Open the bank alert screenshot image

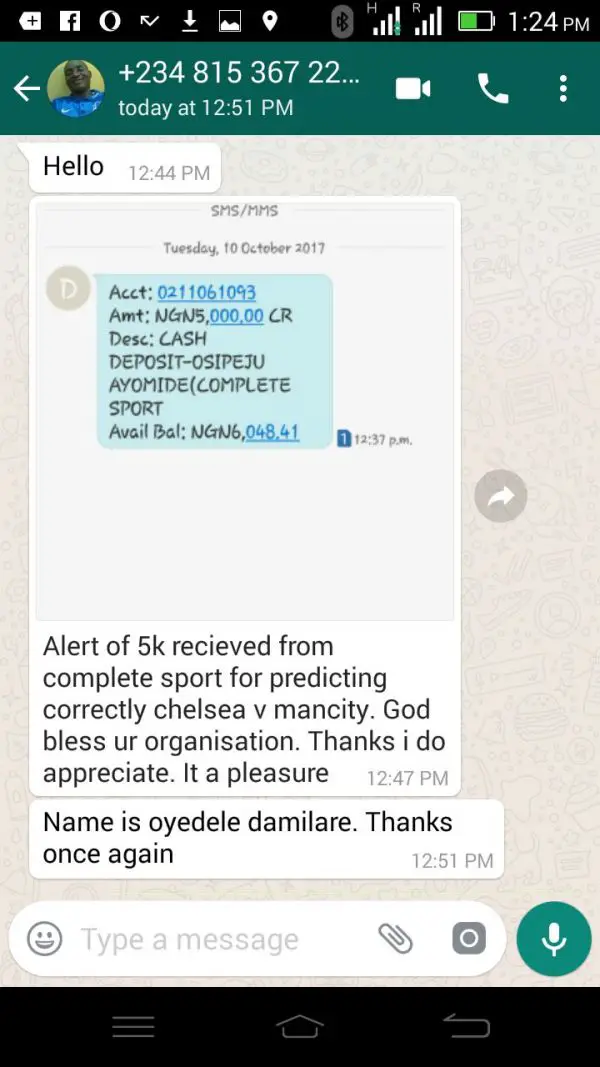(245, 410)
